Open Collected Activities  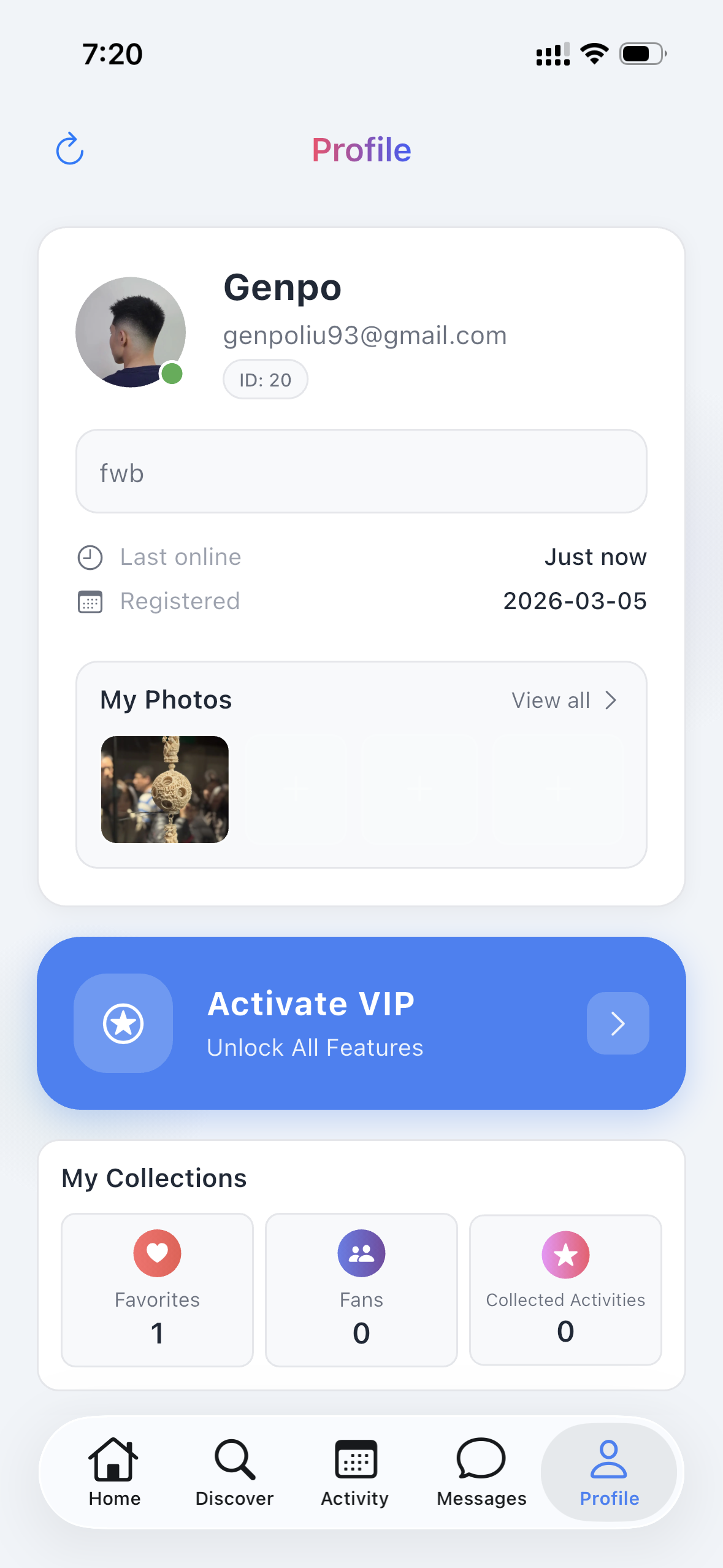click(565, 1289)
